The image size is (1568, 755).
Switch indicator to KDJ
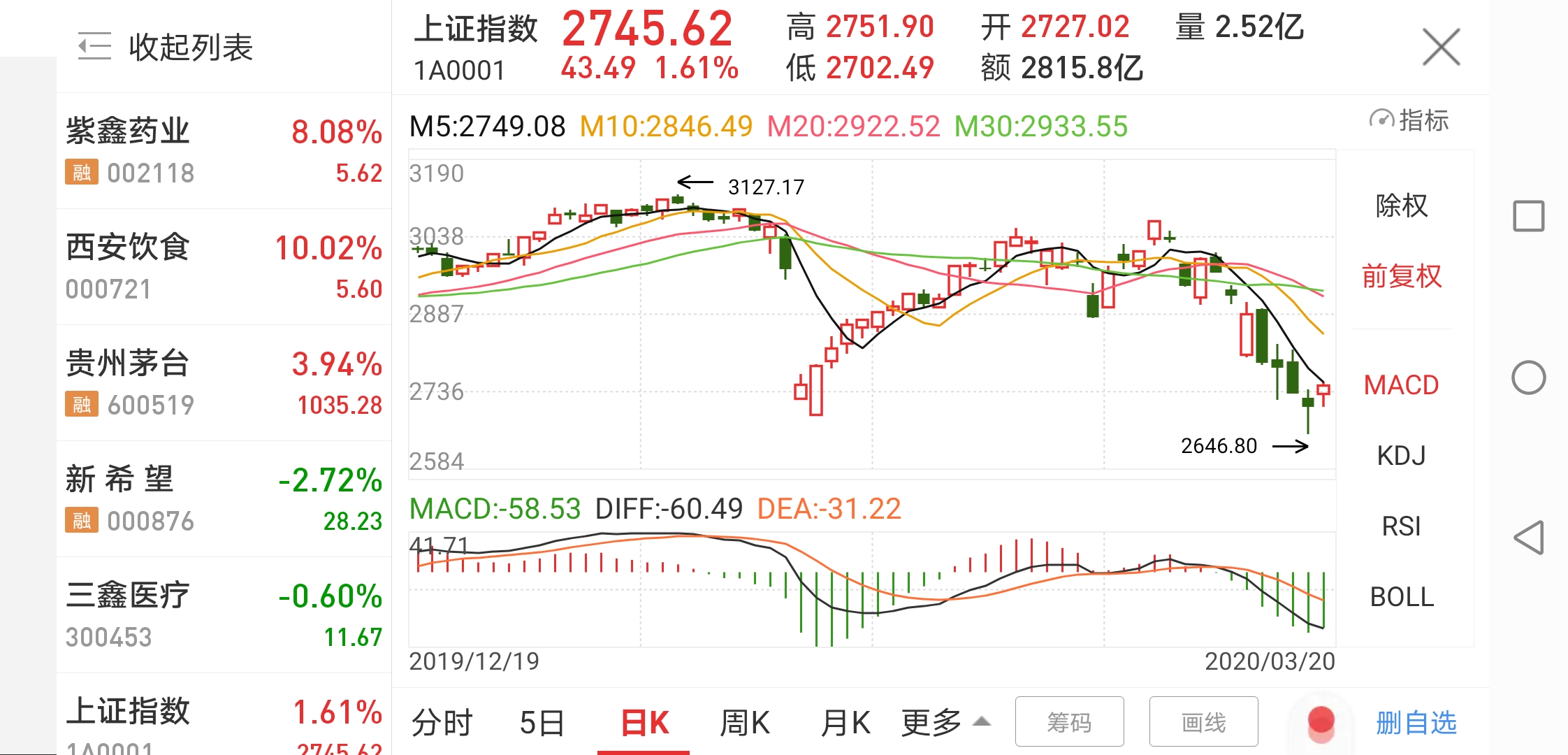[1401, 456]
